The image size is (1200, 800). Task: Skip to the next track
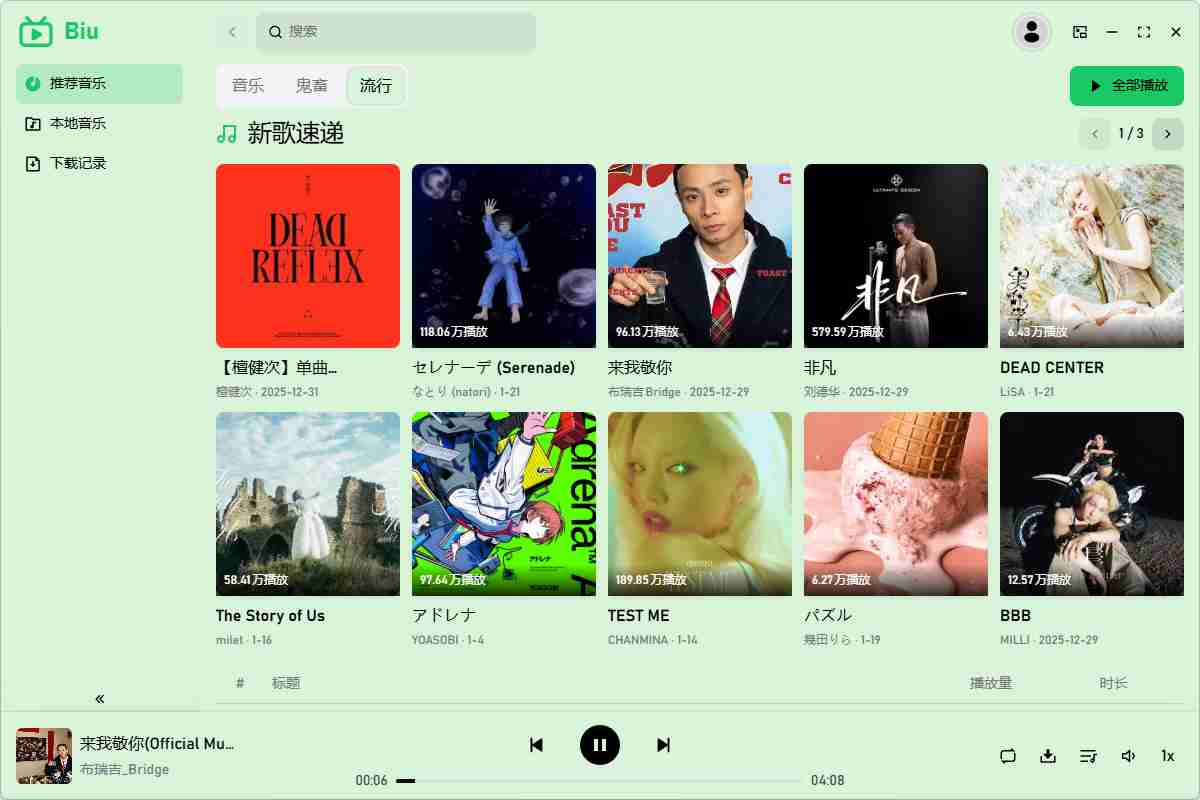pos(663,745)
